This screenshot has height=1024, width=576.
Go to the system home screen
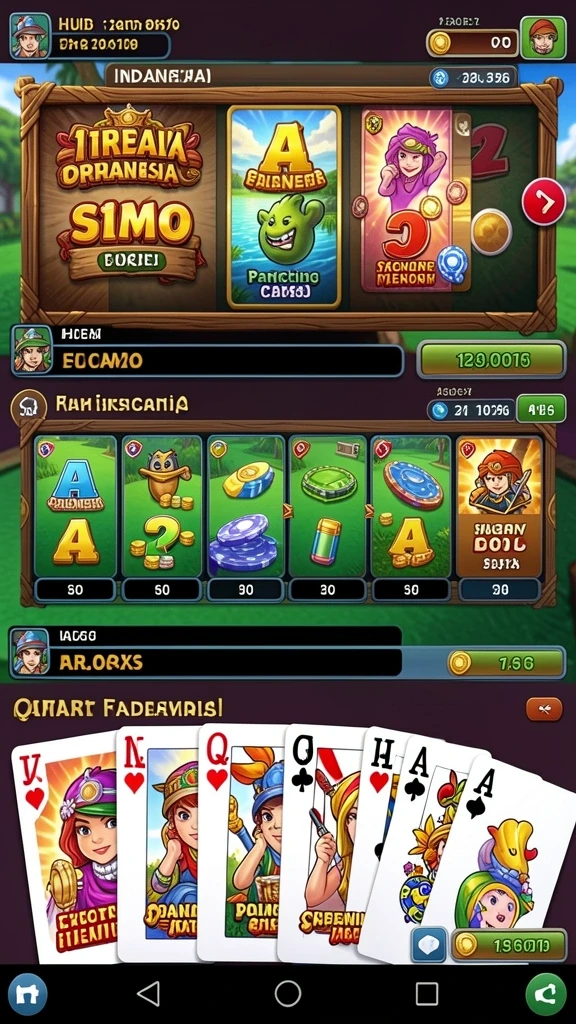click(x=287, y=994)
